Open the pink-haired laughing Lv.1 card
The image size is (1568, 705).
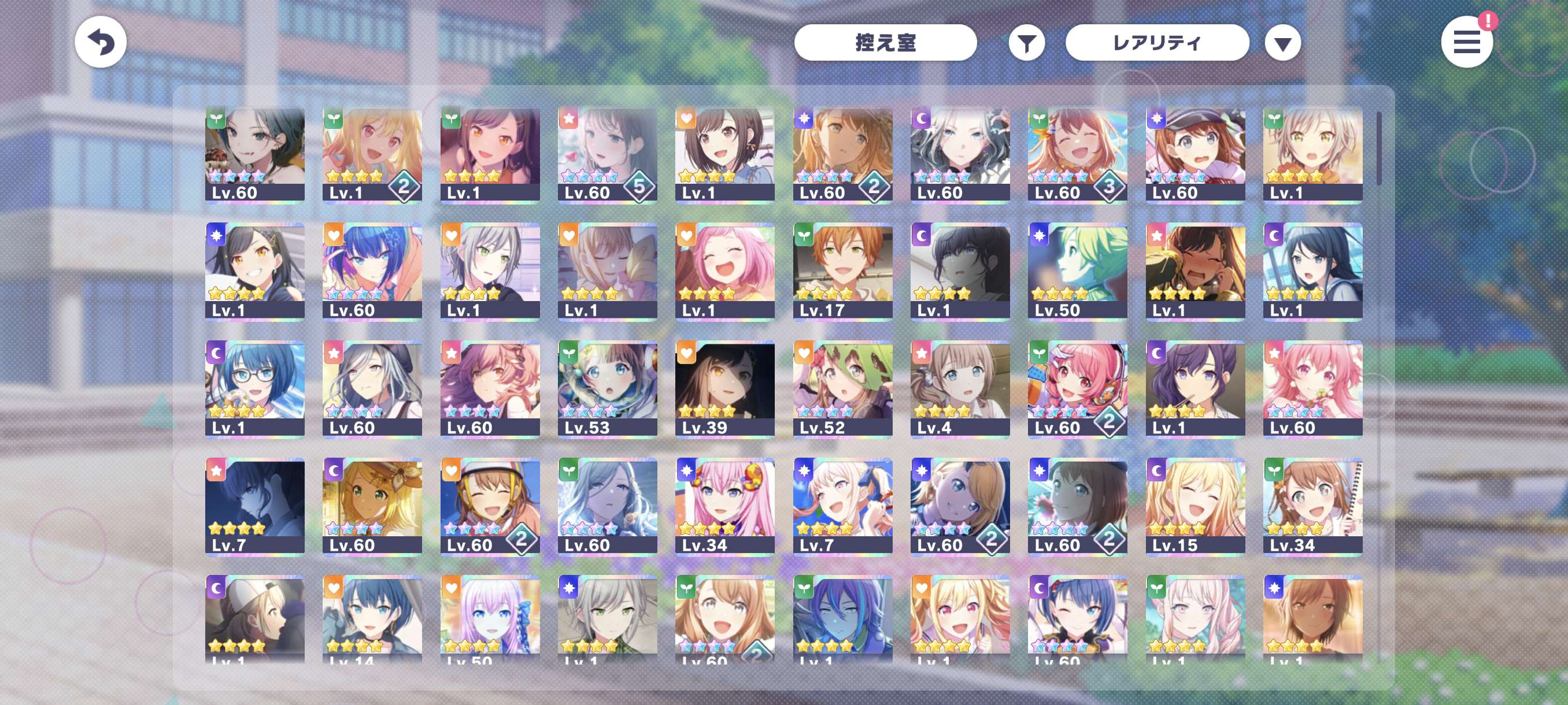click(724, 272)
